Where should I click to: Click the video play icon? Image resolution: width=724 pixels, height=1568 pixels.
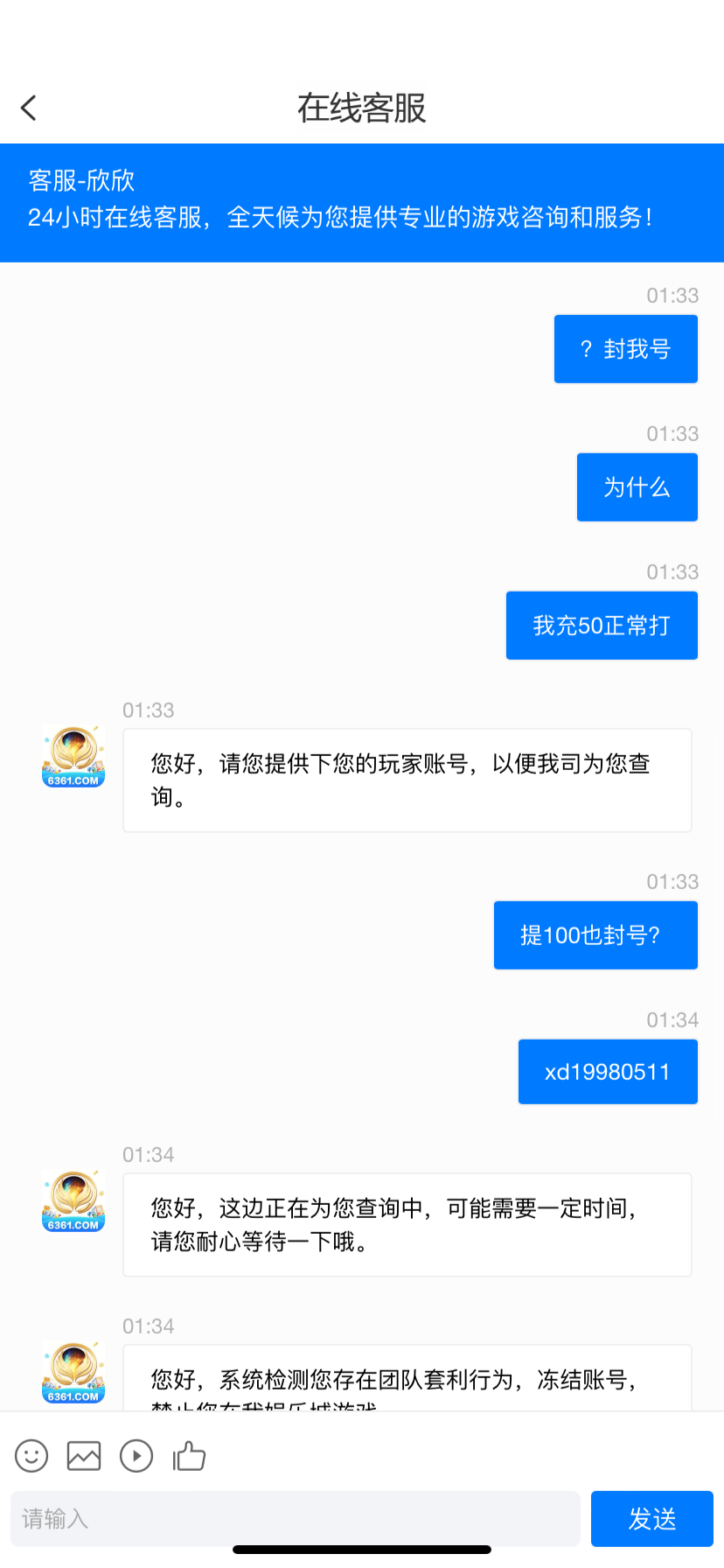point(136,1455)
